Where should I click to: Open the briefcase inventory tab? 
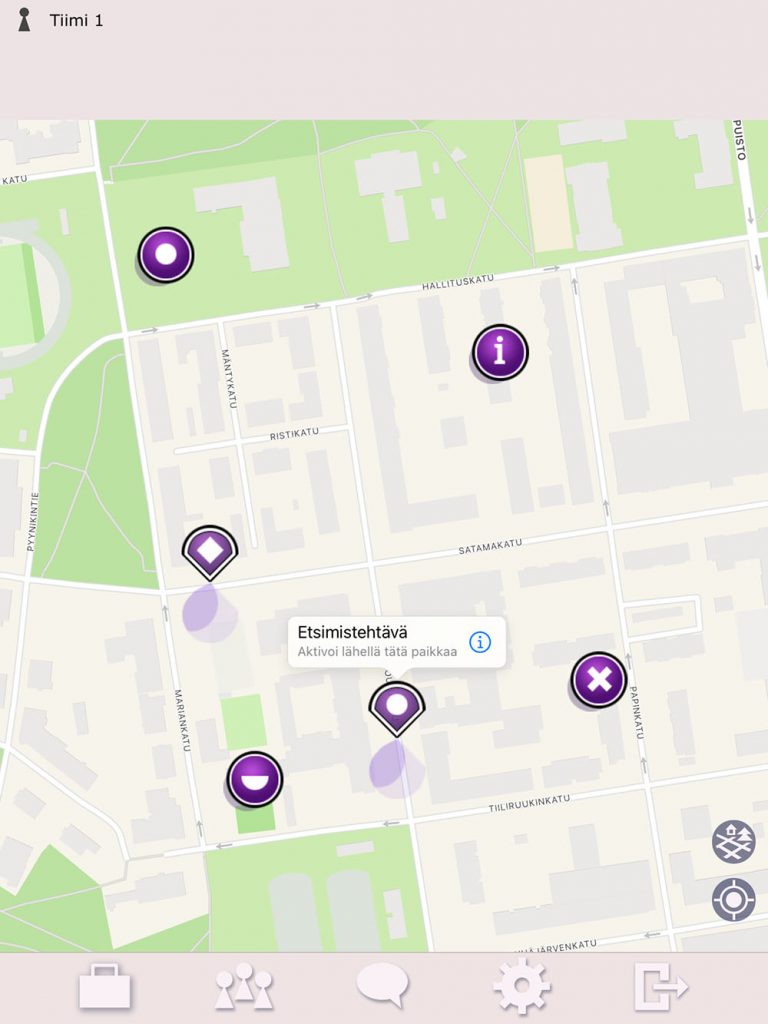click(x=105, y=987)
